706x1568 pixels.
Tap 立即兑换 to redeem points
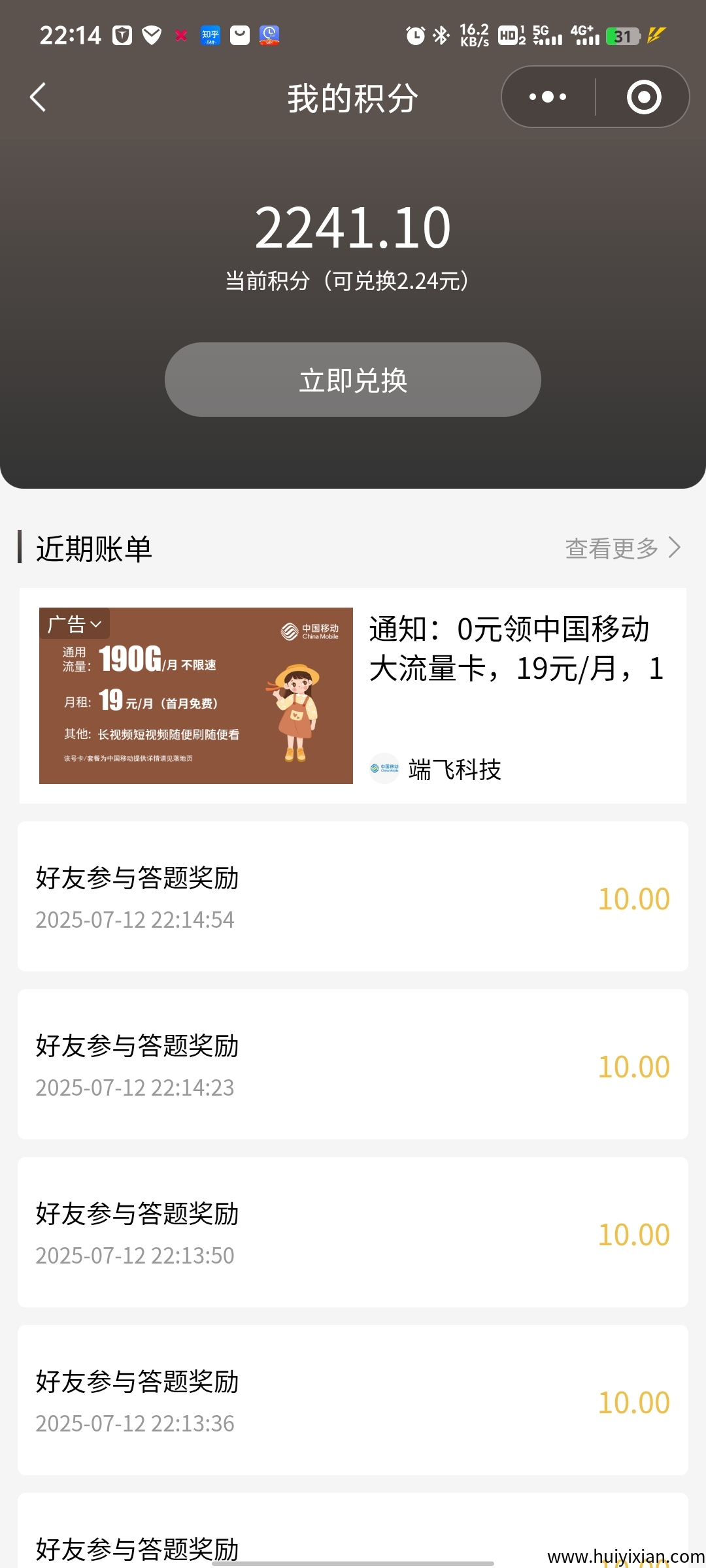point(353,380)
